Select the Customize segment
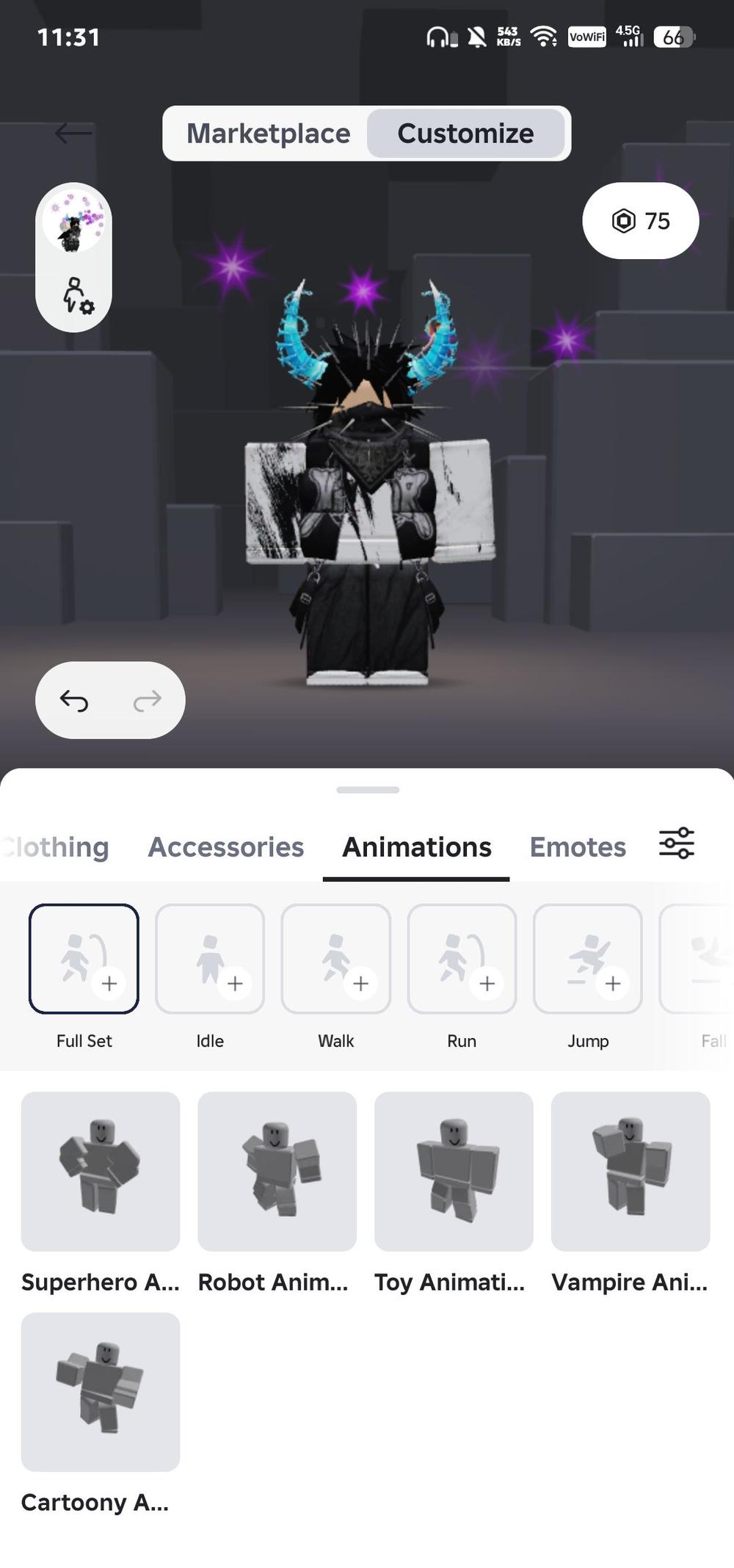Screen dimensions: 734x1568 465,134
